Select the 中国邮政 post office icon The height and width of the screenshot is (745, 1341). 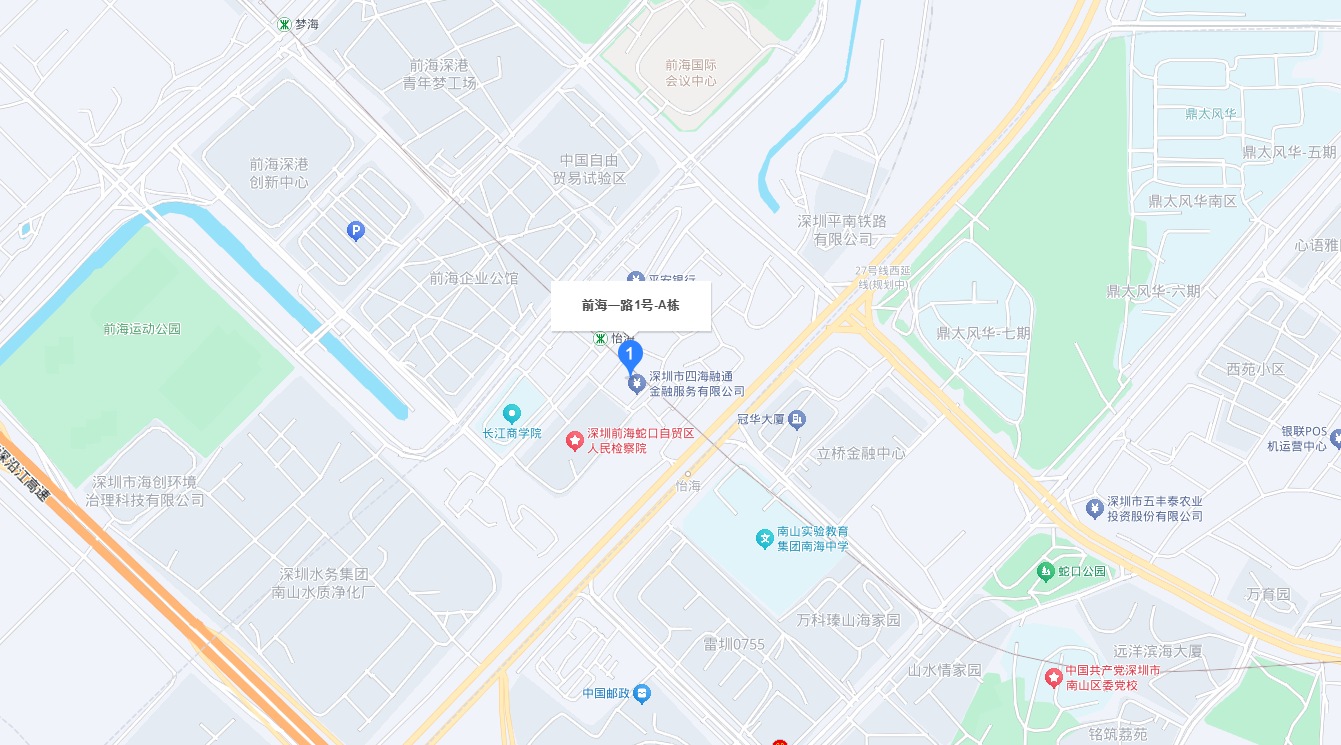click(642, 693)
